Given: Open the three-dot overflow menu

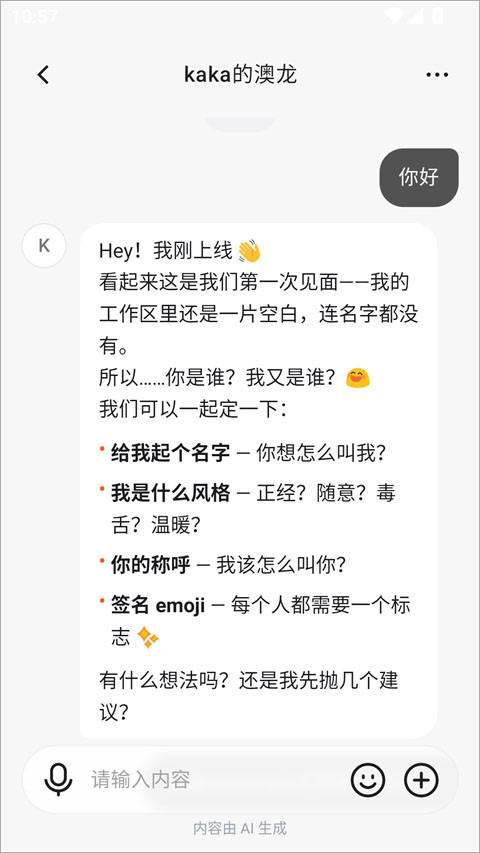Looking at the screenshot, I should point(437,75).
